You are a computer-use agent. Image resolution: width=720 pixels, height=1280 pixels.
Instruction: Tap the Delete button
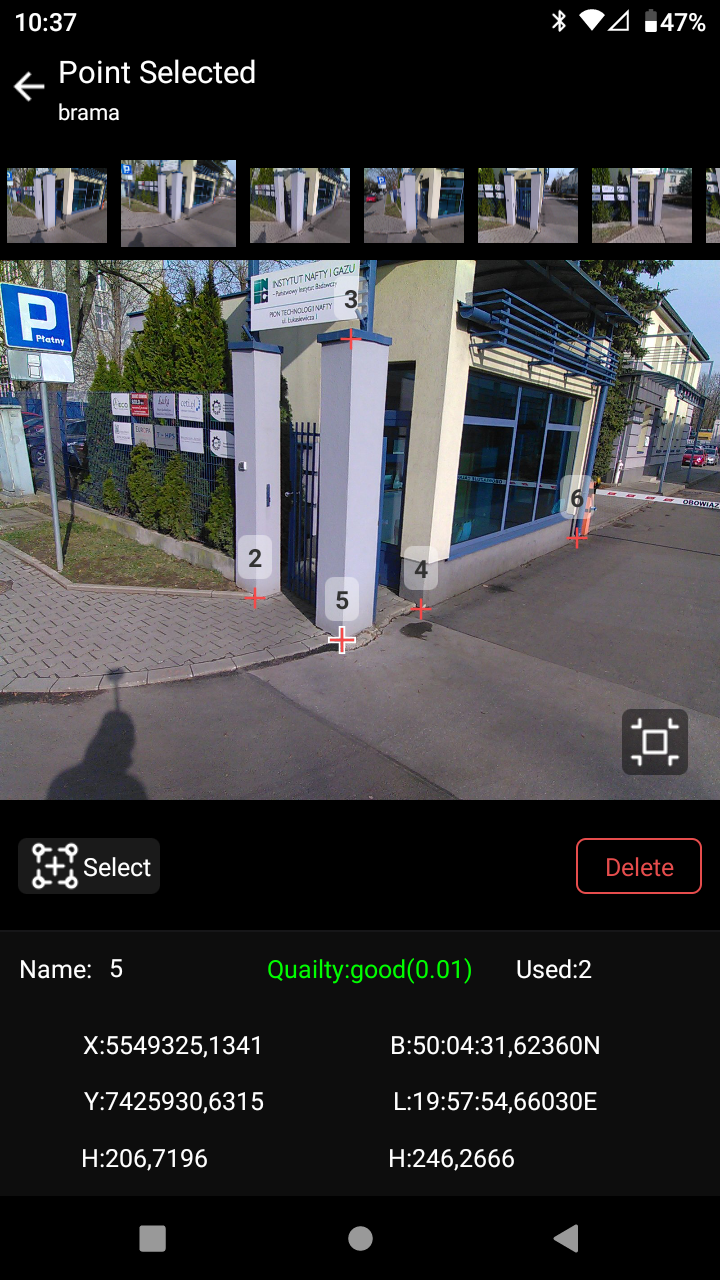[x=638, y=866]
